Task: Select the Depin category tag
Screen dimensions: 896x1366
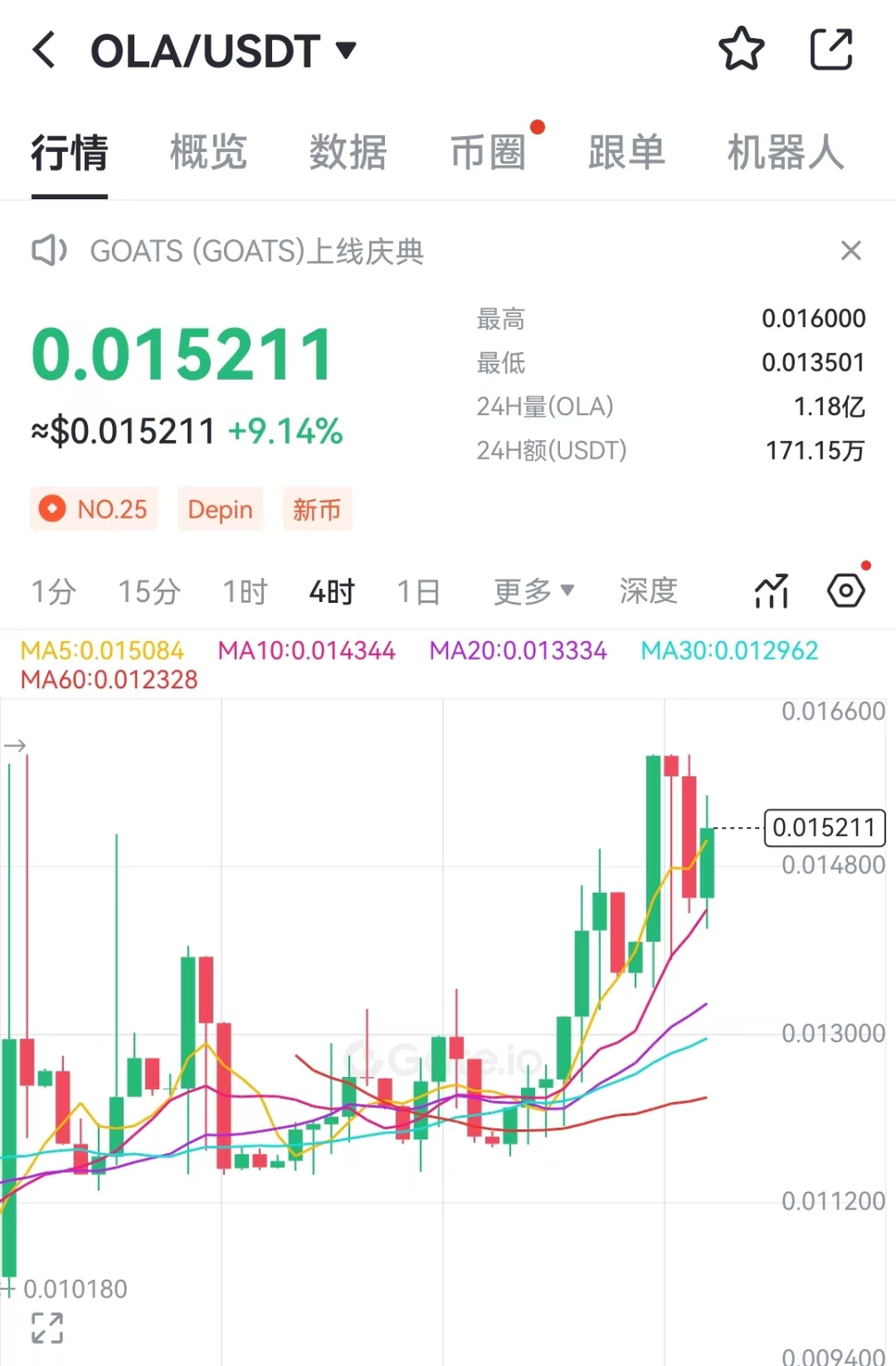Action: coord(220,509)
